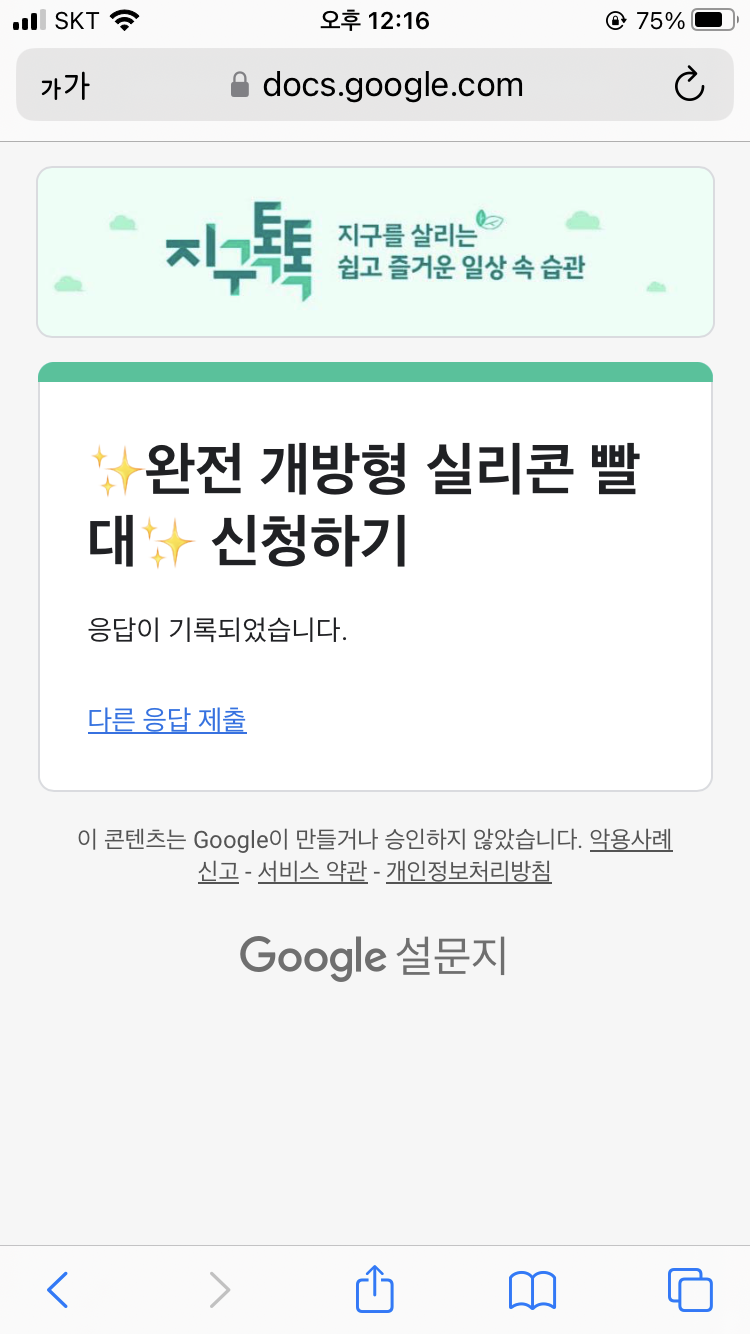Open the 서비스 약관 link

[x=312, y=872]
